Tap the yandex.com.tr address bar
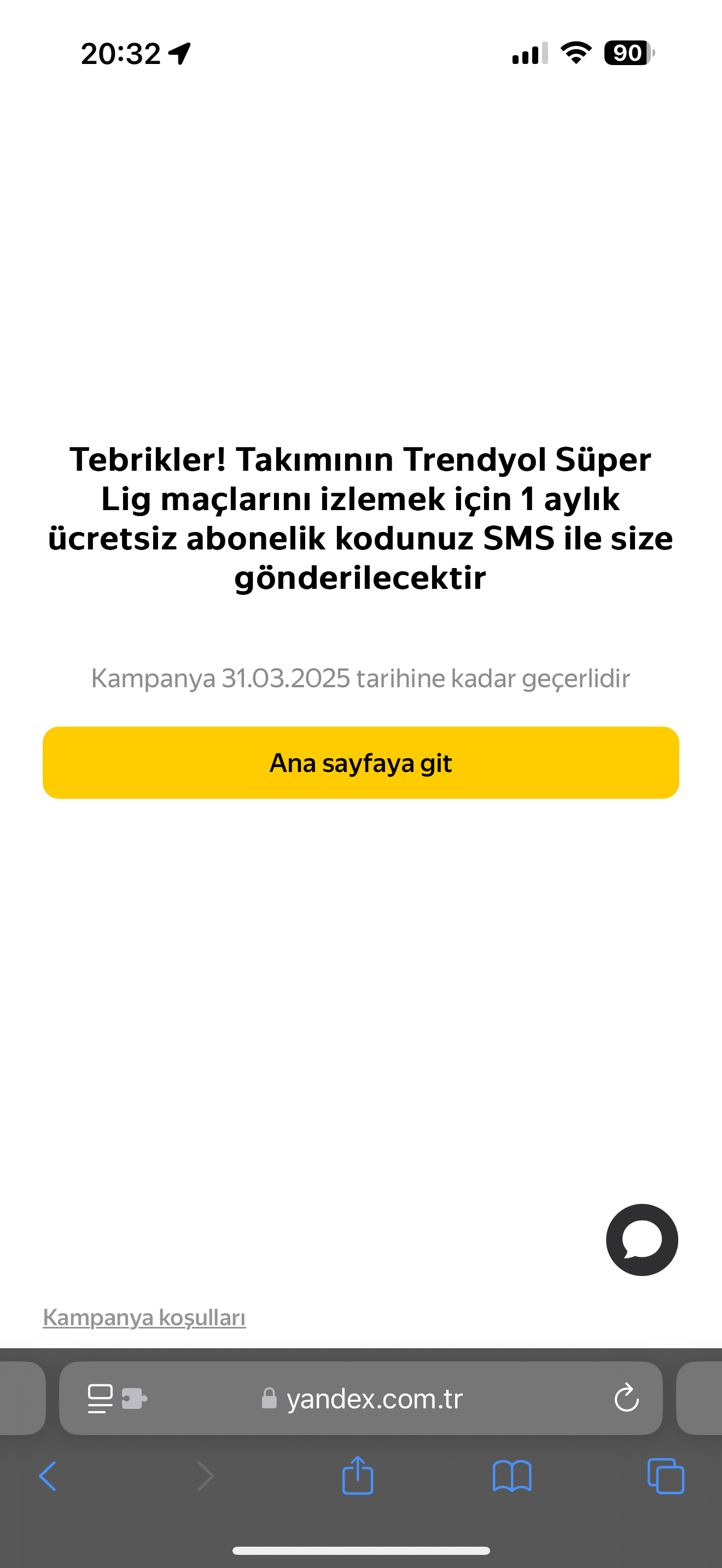The width and height of the screenshot is (722, 1568). click(374, 1398)
